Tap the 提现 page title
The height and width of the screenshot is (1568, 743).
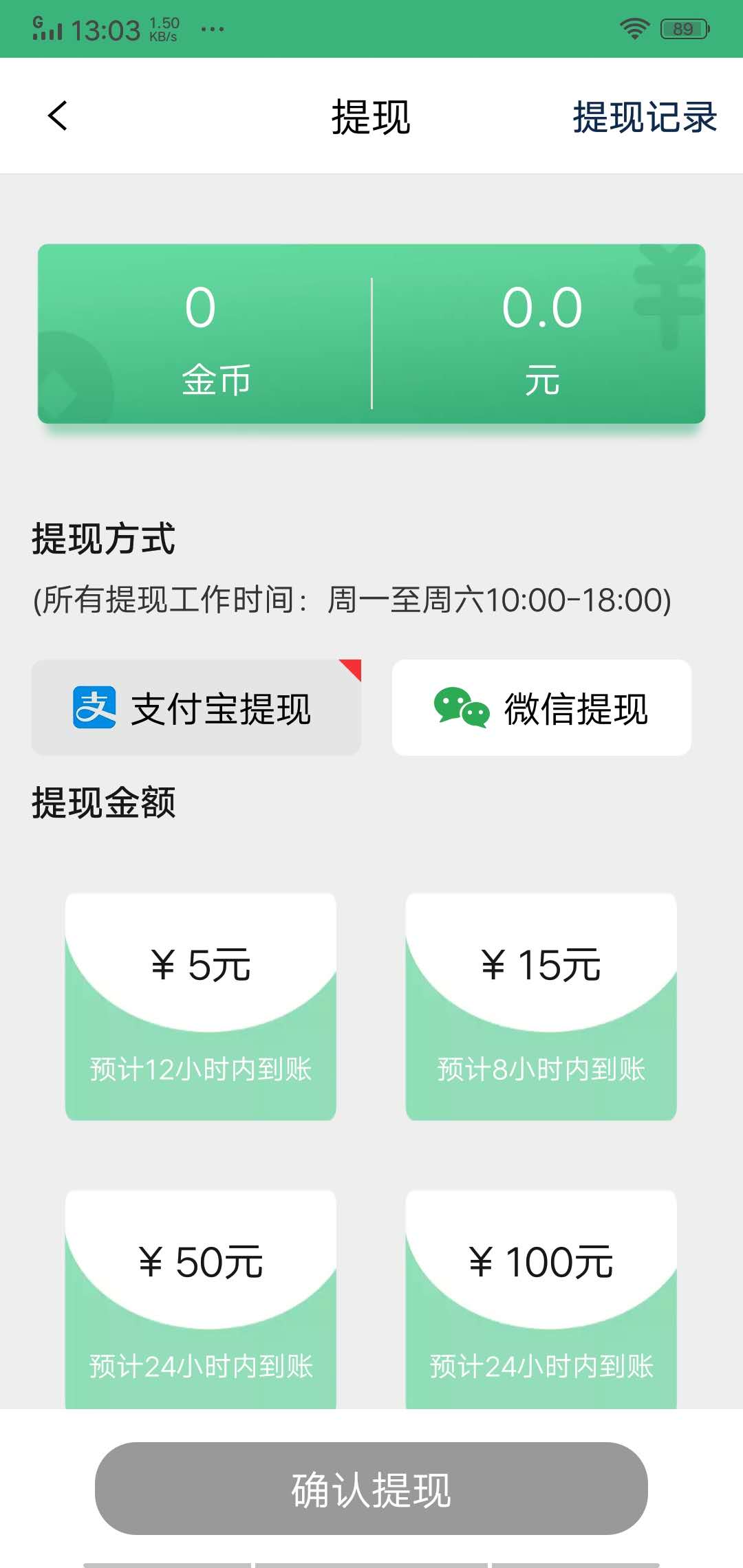pos(370,117)
